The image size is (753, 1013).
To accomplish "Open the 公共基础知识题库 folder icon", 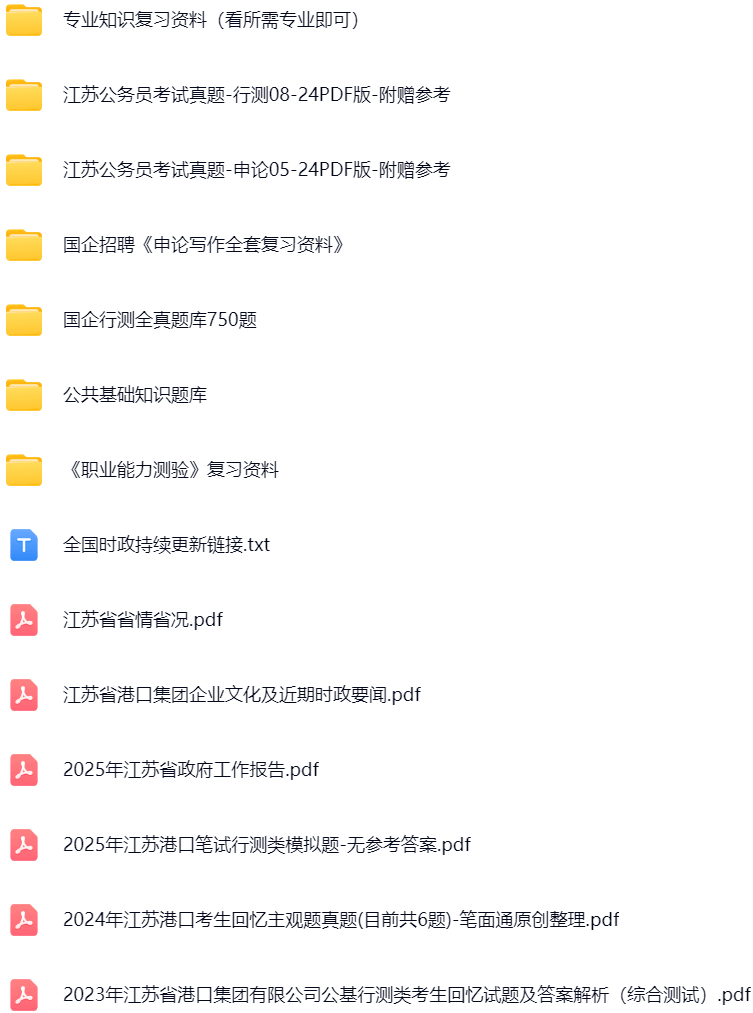I will (x=22, y=395).
